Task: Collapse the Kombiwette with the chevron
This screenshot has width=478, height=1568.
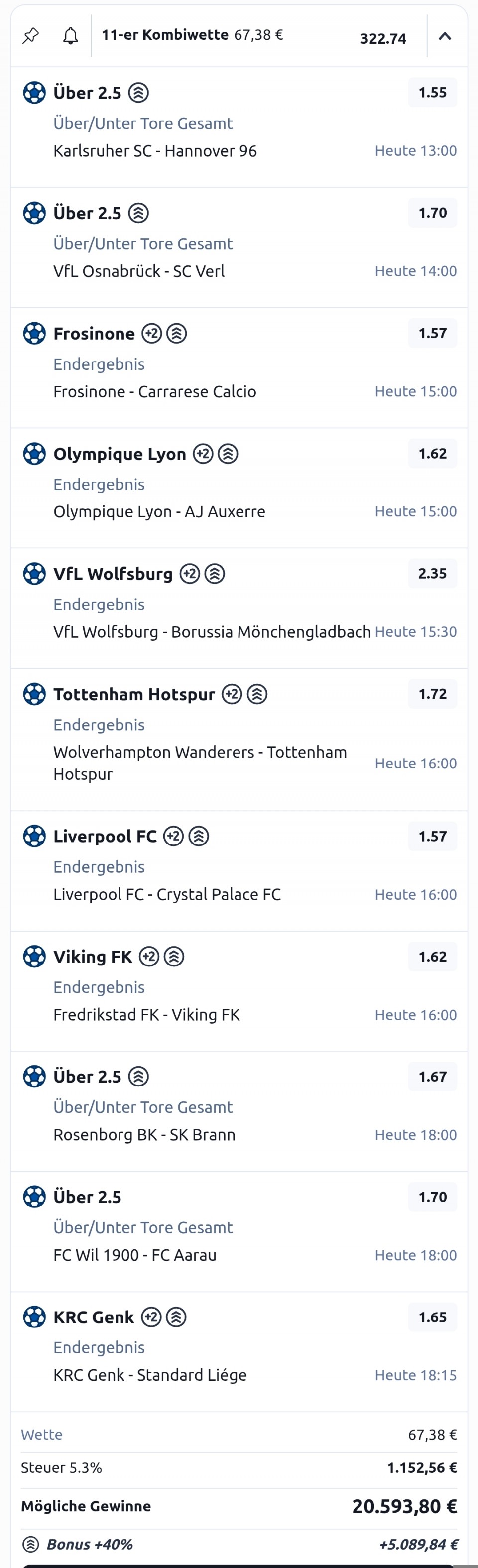Action: click(445, 36)
